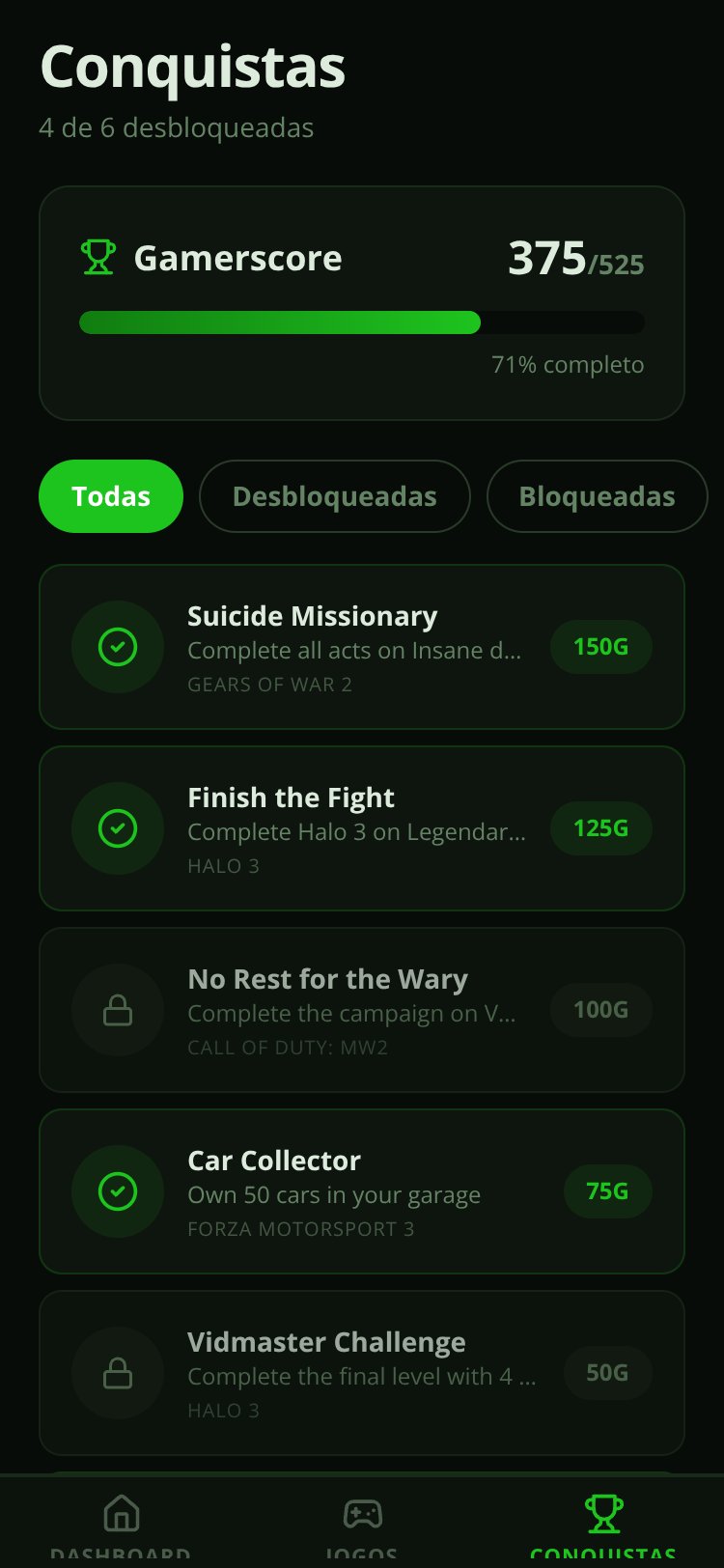Select the Conquistas tab in bottom navigation
The width and height of the screenshot is (724, 1568).
(x=603, y=1526)
